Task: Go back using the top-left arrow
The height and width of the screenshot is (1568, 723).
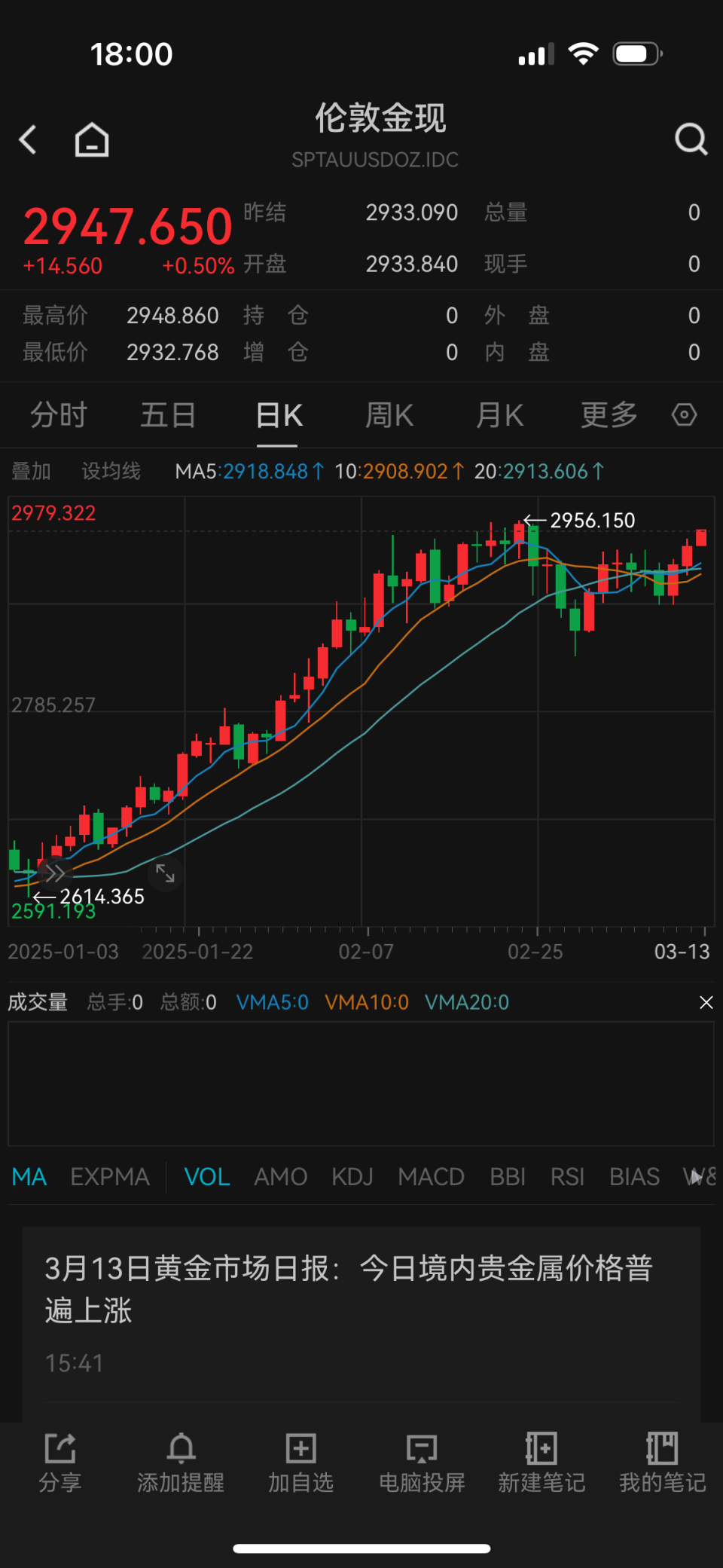Action: [x=29, y=139]
